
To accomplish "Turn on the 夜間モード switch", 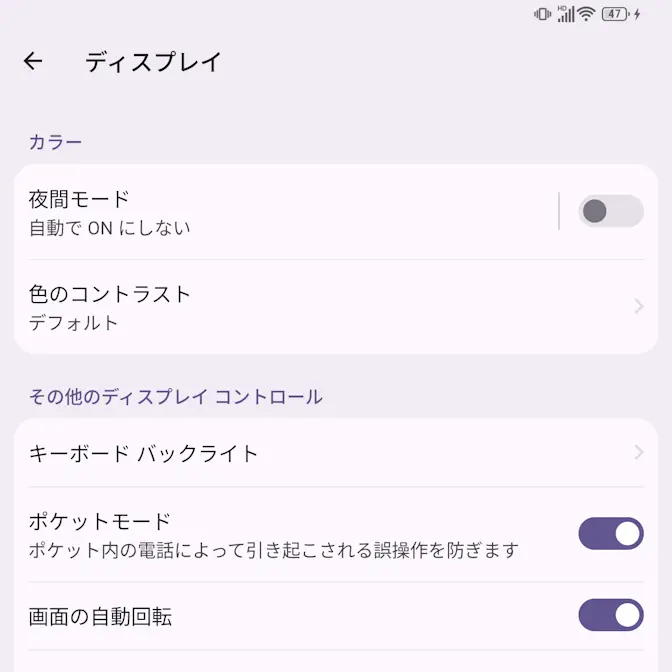I will tap(610, 211).
